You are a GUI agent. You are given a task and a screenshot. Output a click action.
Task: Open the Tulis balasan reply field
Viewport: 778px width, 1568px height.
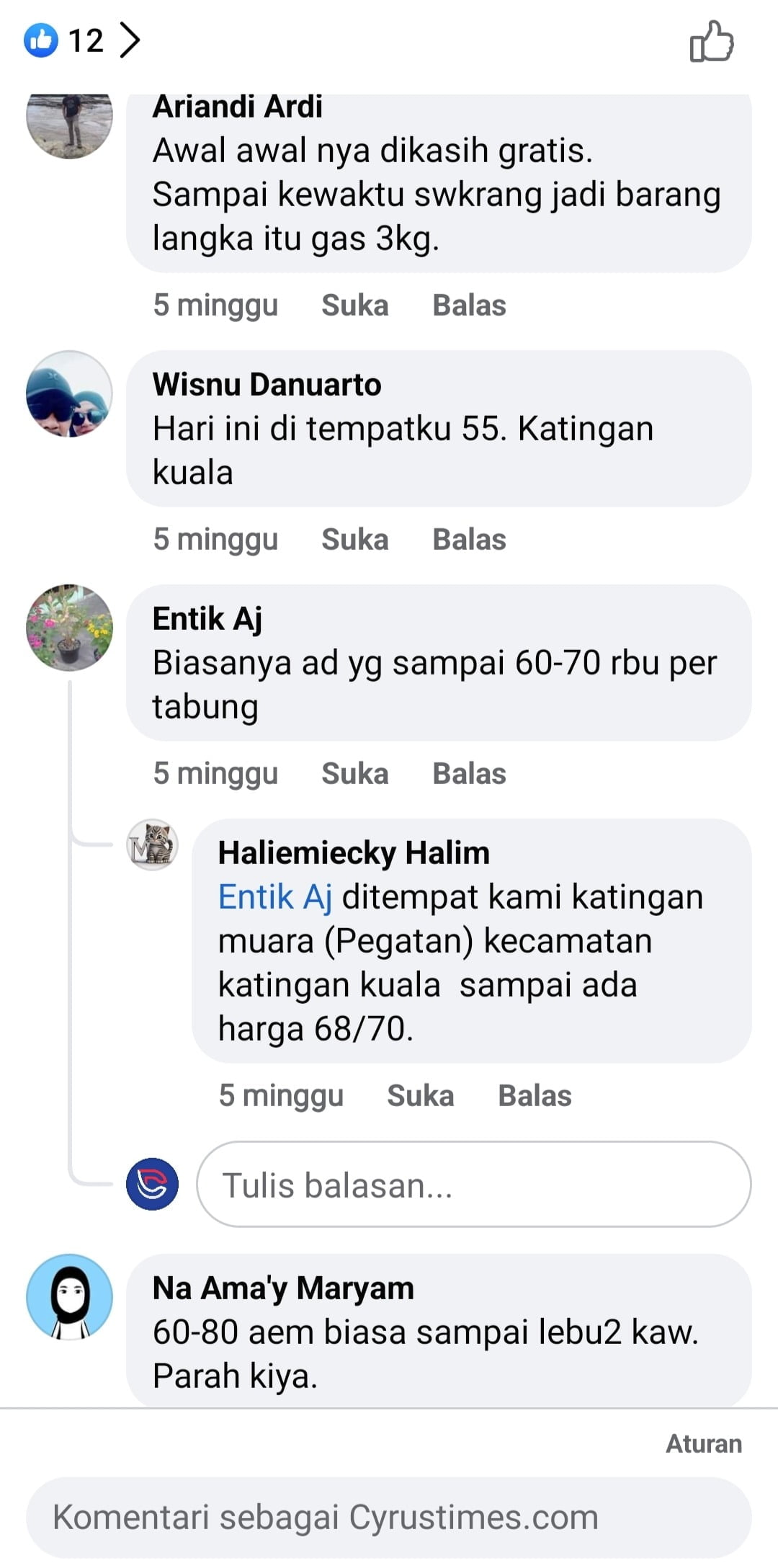[x=473, y=1185]
